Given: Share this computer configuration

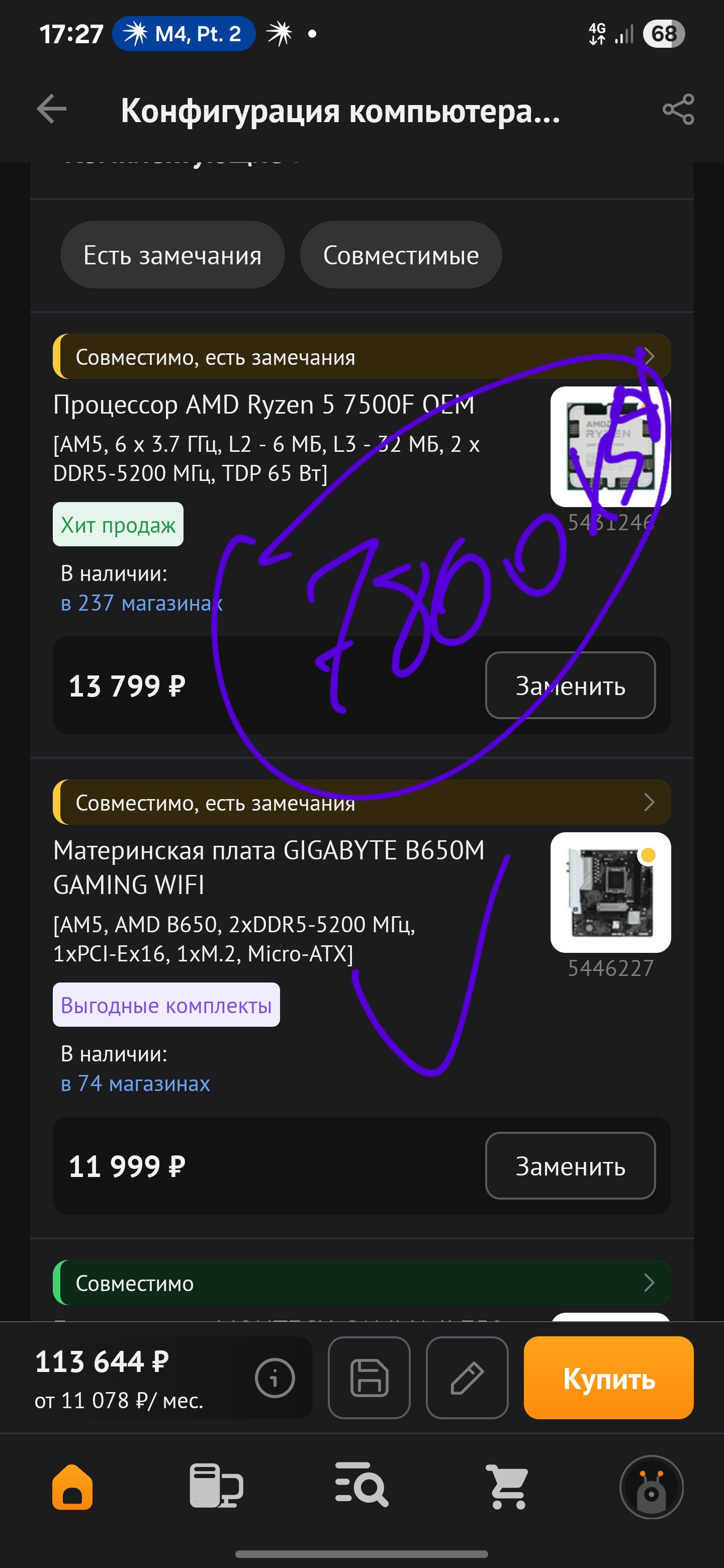Looking at the screenshot, I should (x=678, y=110).
